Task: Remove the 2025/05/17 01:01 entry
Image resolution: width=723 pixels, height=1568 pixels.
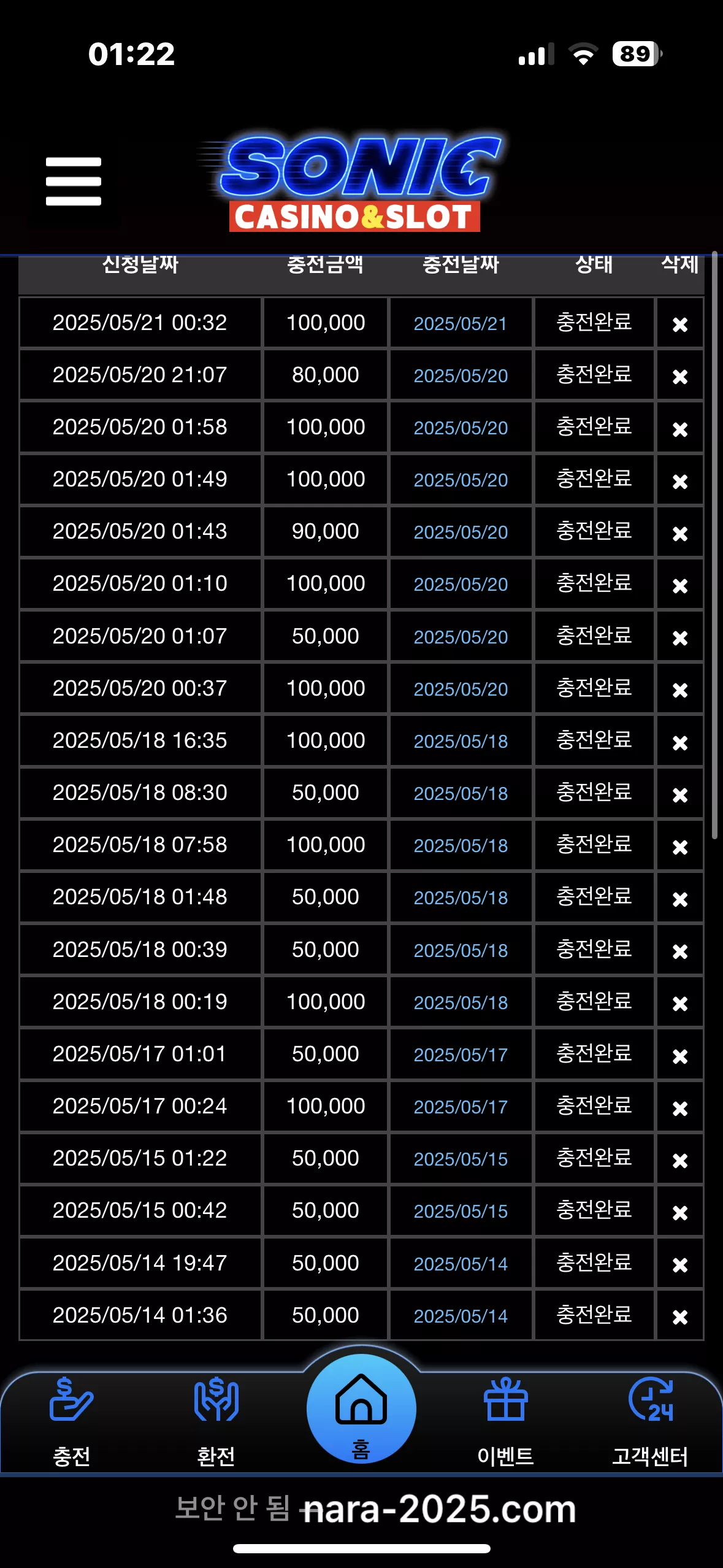Action: (680, 1056)
